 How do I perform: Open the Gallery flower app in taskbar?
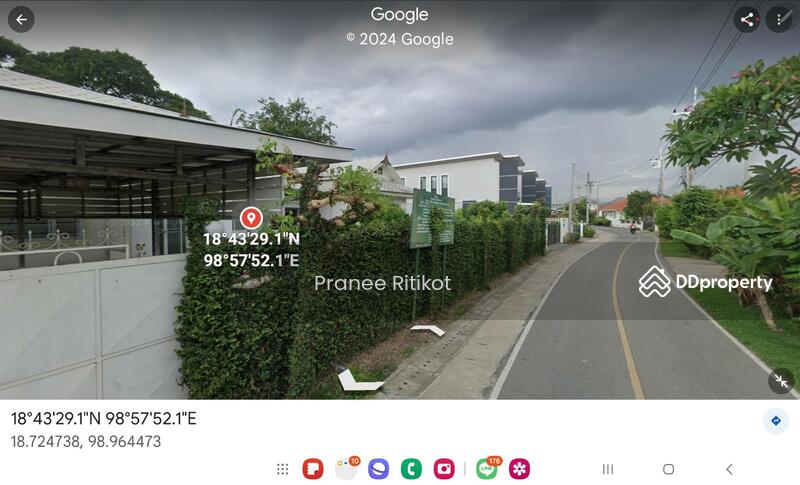(519, 469)
